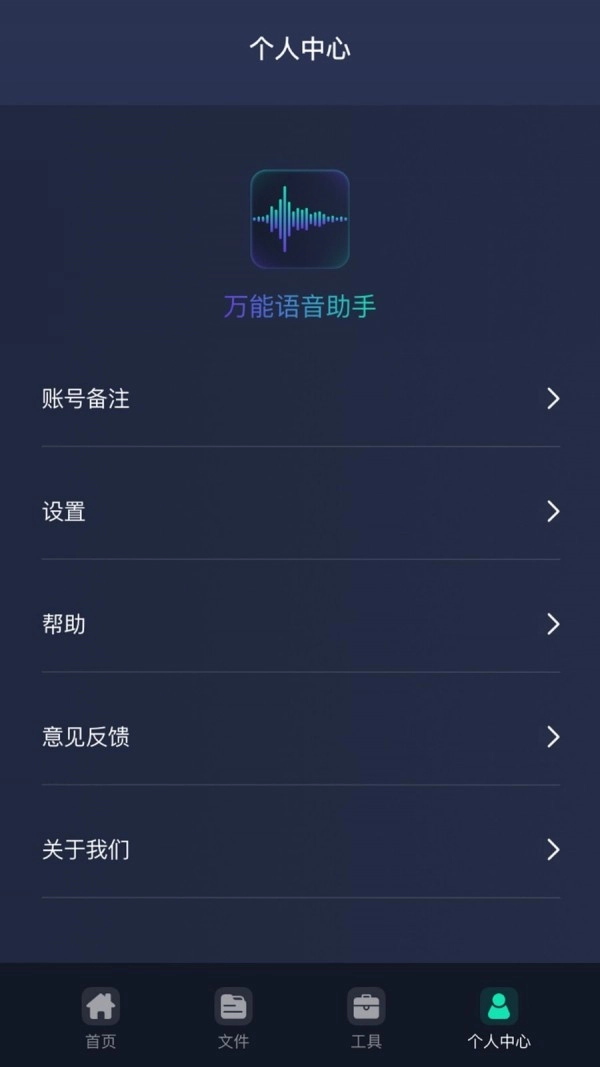Screen dimensions: 600x1067
Task: Open the 关于我们 row
Action: 300,850
